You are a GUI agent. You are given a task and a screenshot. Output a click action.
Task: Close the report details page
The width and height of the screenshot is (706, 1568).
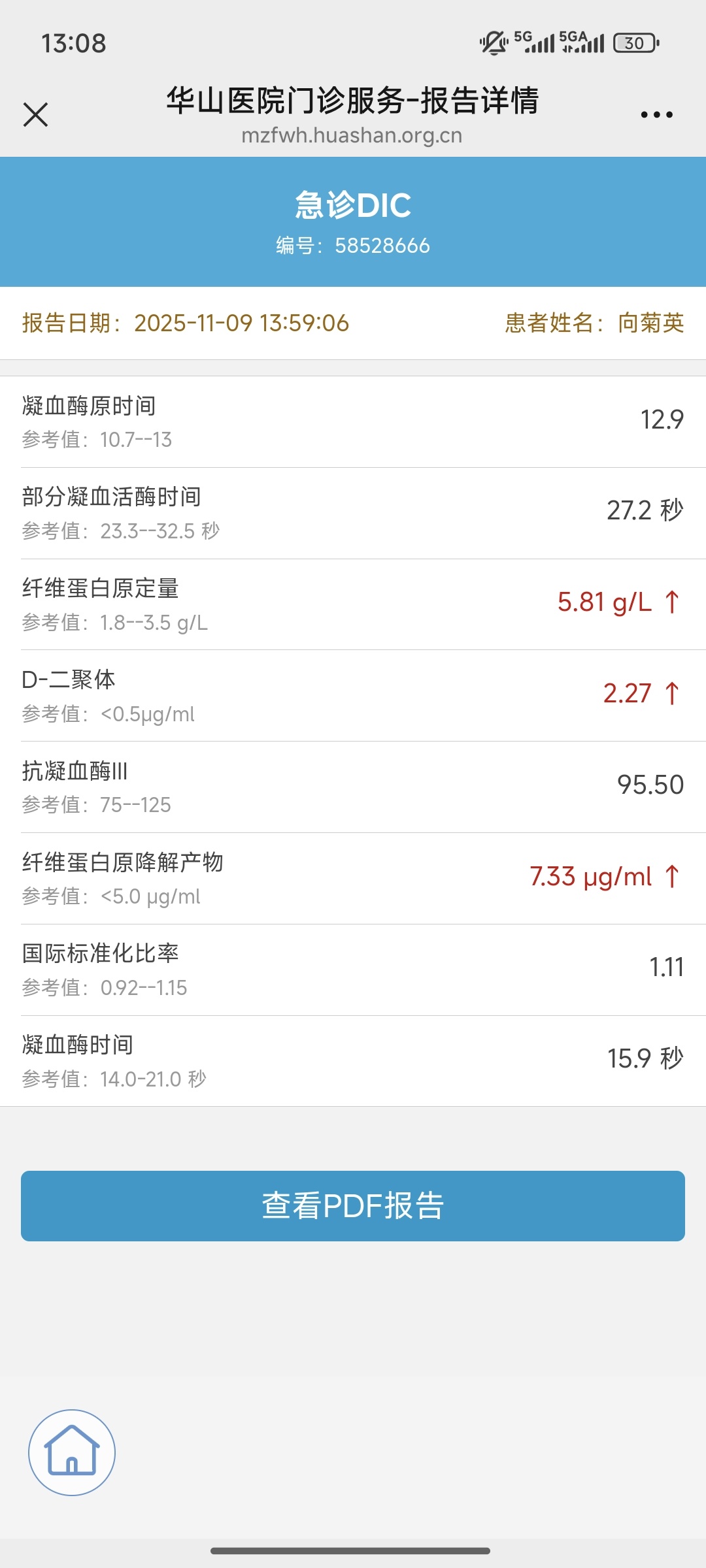tap(36, 115)
